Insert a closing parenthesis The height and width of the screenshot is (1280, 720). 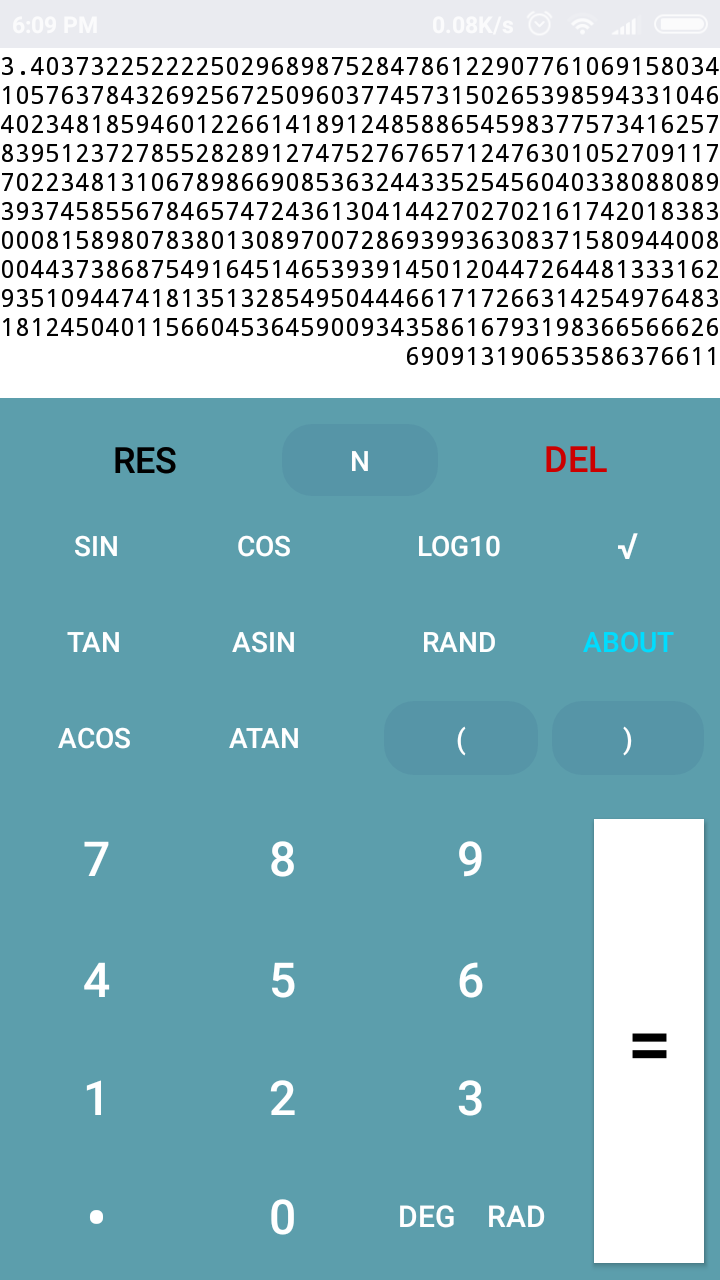(628, 738)
